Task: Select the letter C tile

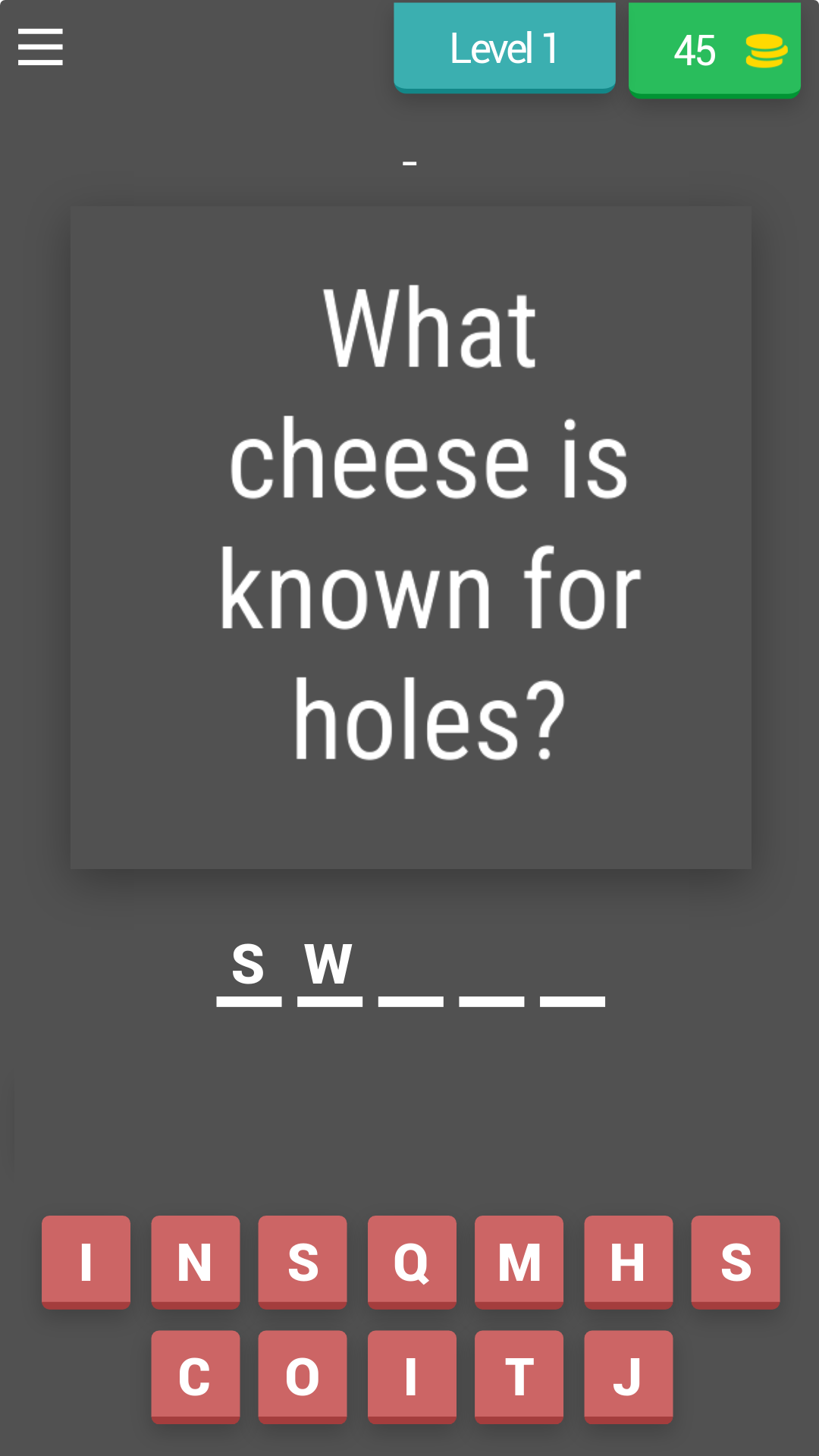Action: pyautogui.click(x=196, y=1376)
